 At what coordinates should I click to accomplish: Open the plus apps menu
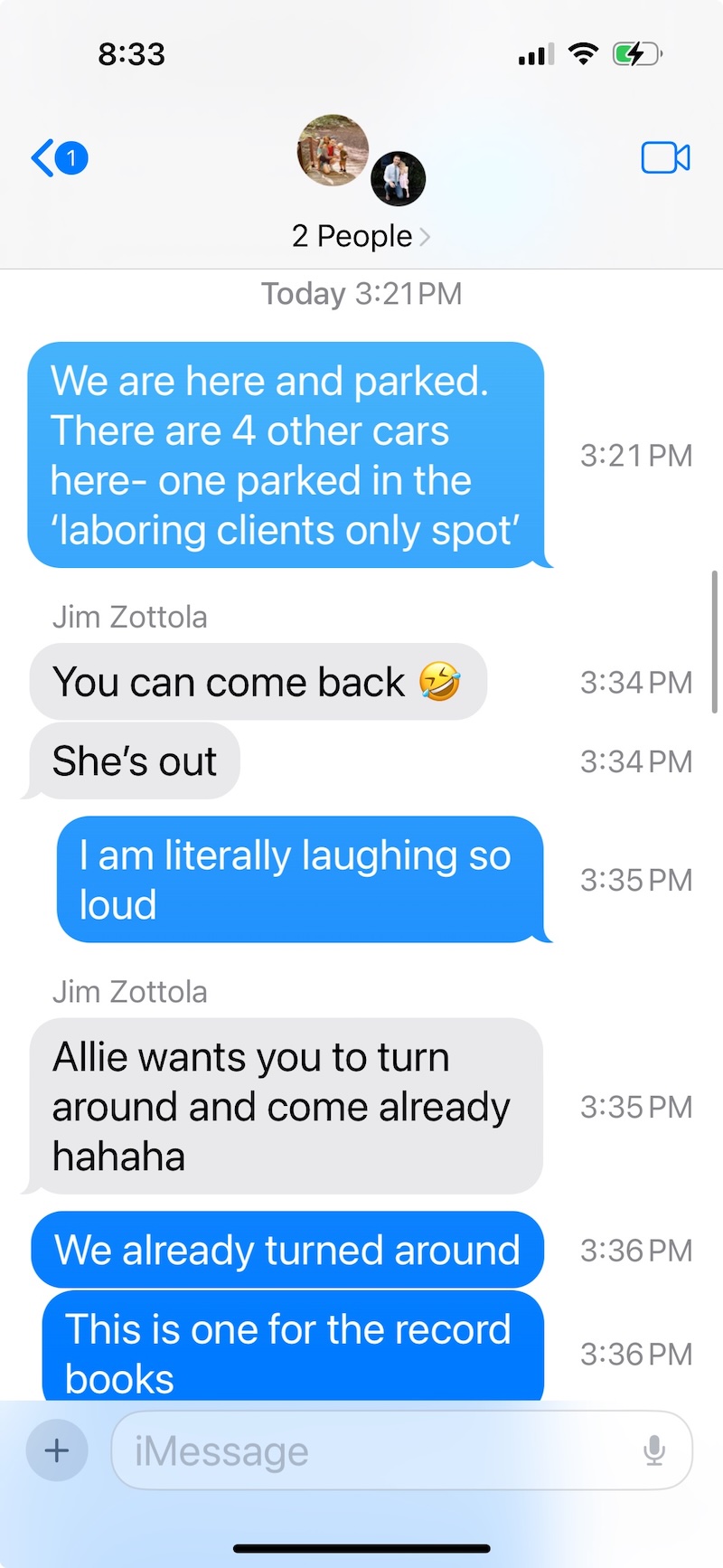click(x=57, y=1450)
